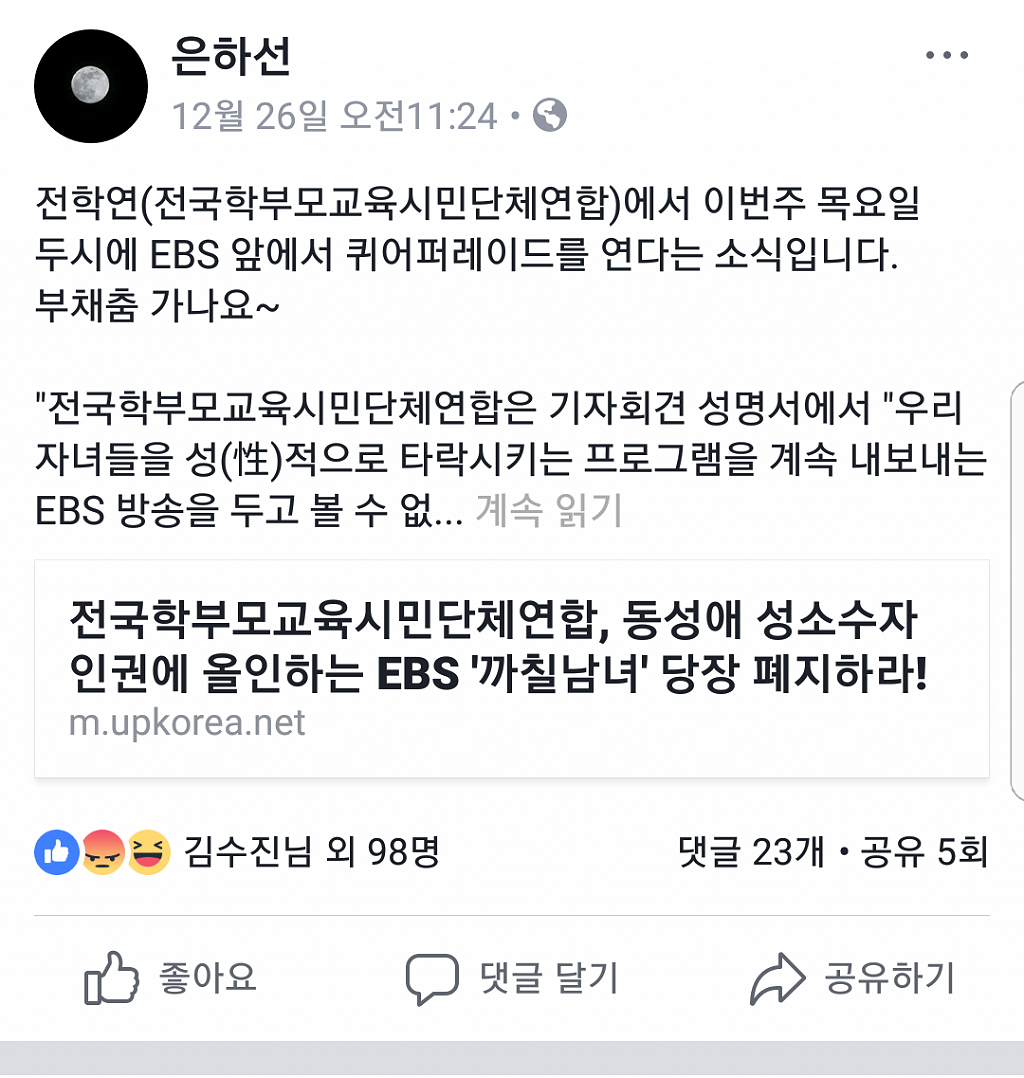1024x1078 pixels.
Task: Open the m.upkorea.net article link card
Action: 511,668
